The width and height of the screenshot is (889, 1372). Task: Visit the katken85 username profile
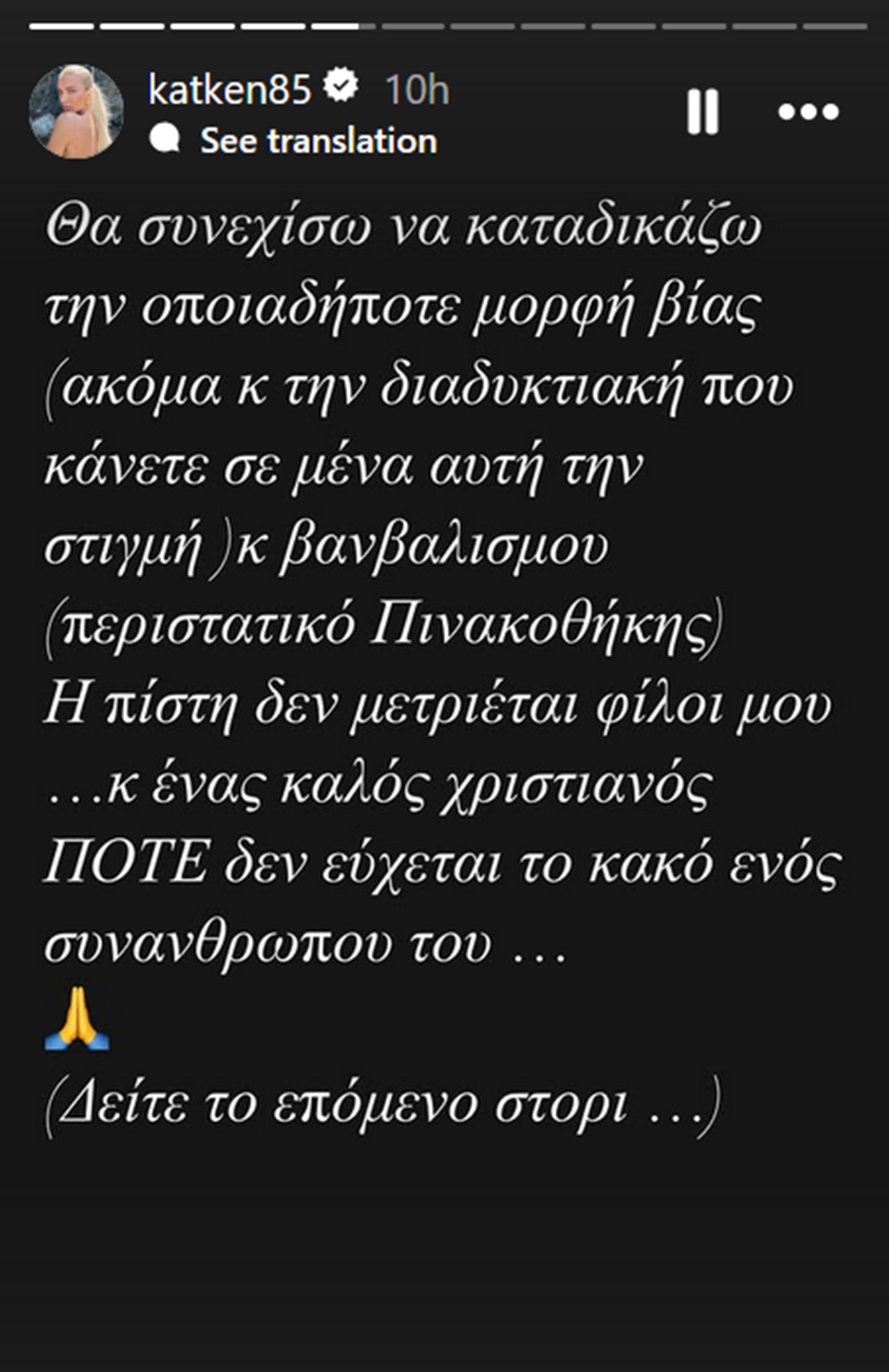(x=229, y=89)
